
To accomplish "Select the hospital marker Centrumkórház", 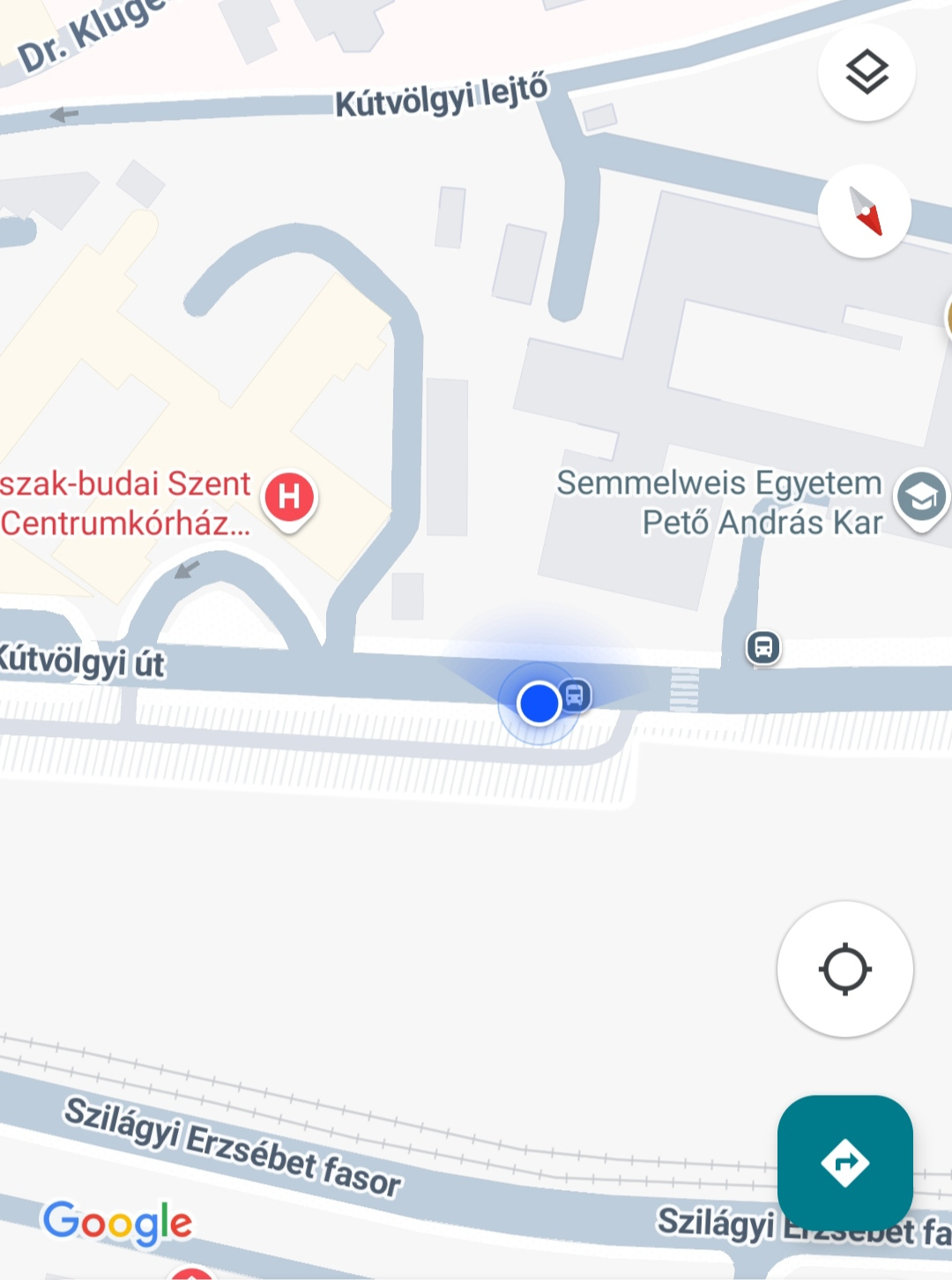I will pos(289,498).
